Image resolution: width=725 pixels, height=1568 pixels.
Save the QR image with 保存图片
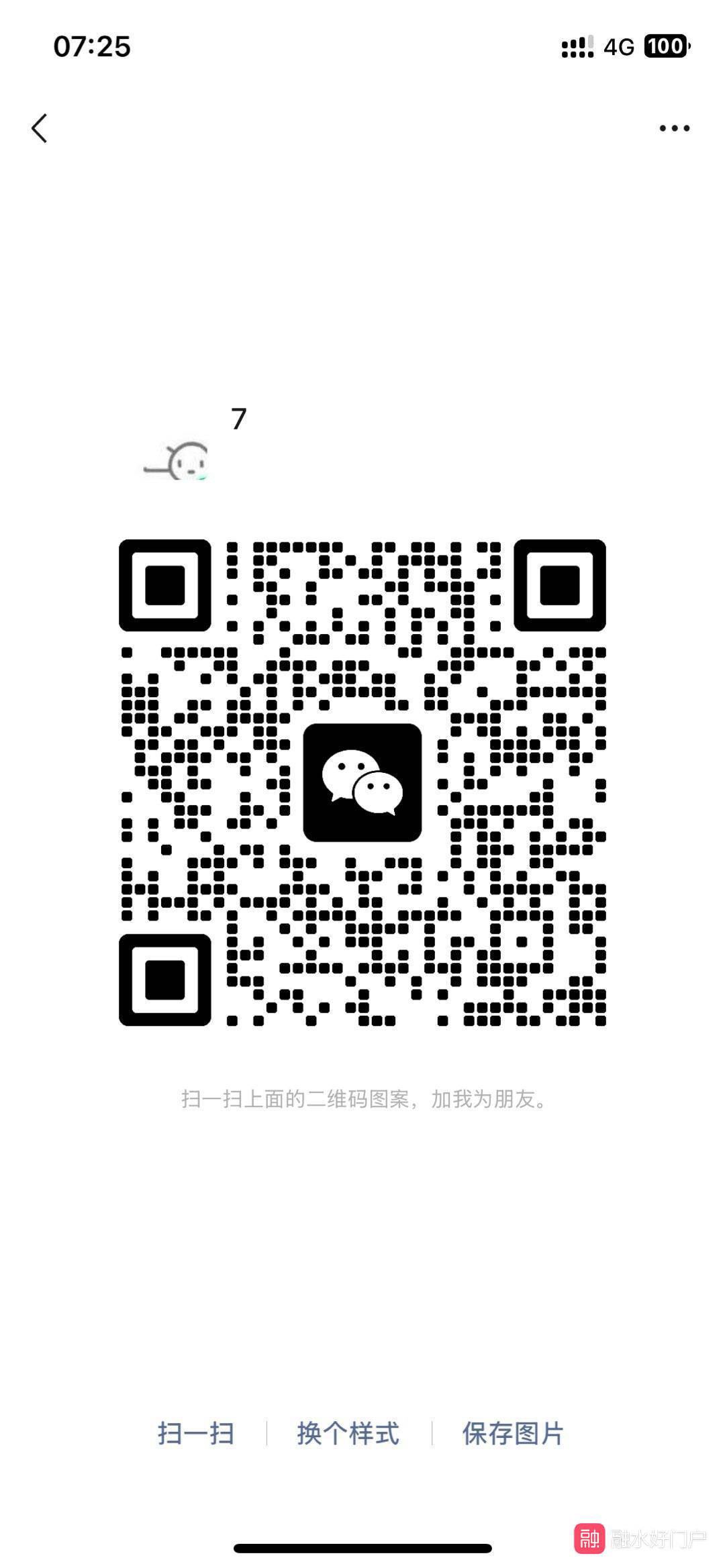[x=513, y=1434]
